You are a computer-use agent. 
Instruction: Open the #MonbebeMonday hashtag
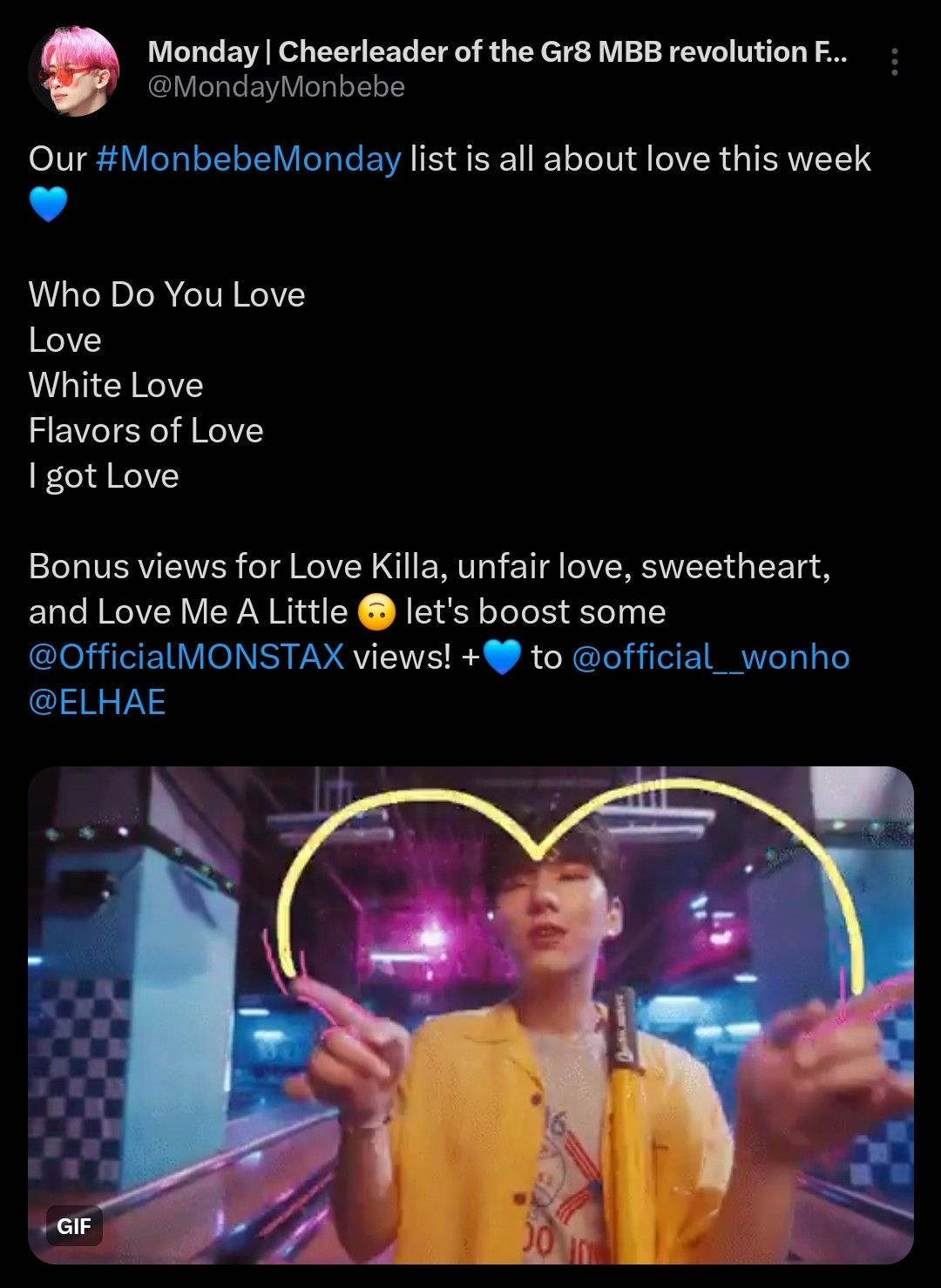248,159
